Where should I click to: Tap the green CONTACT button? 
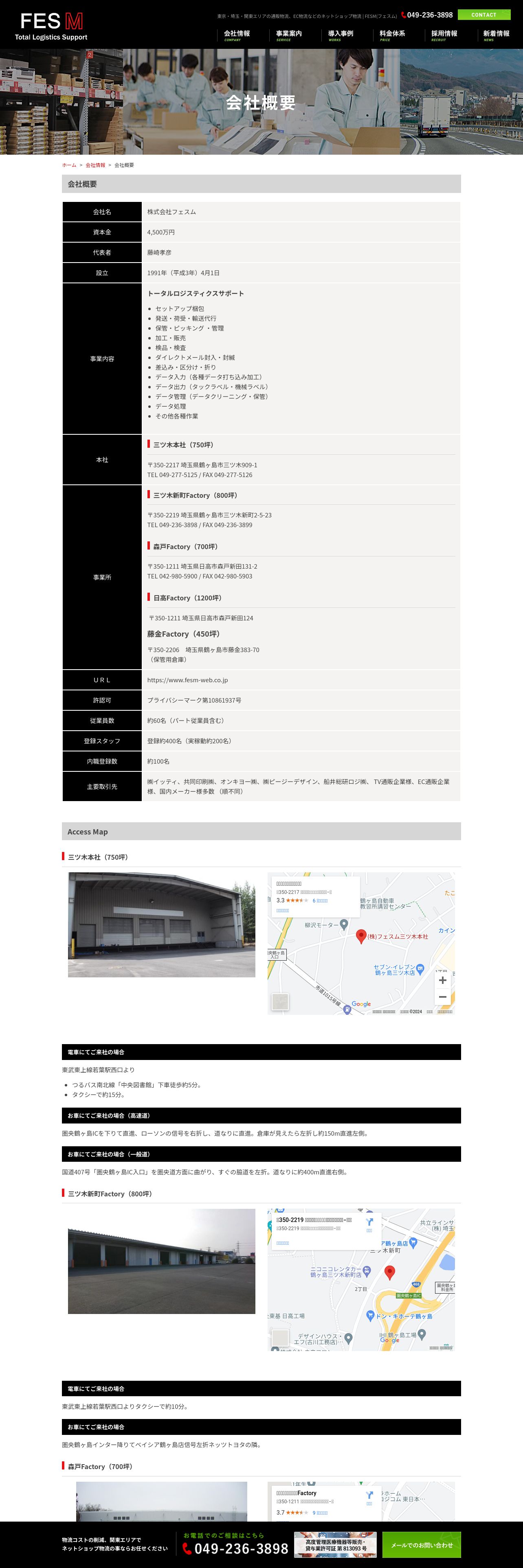pos(484,15)
